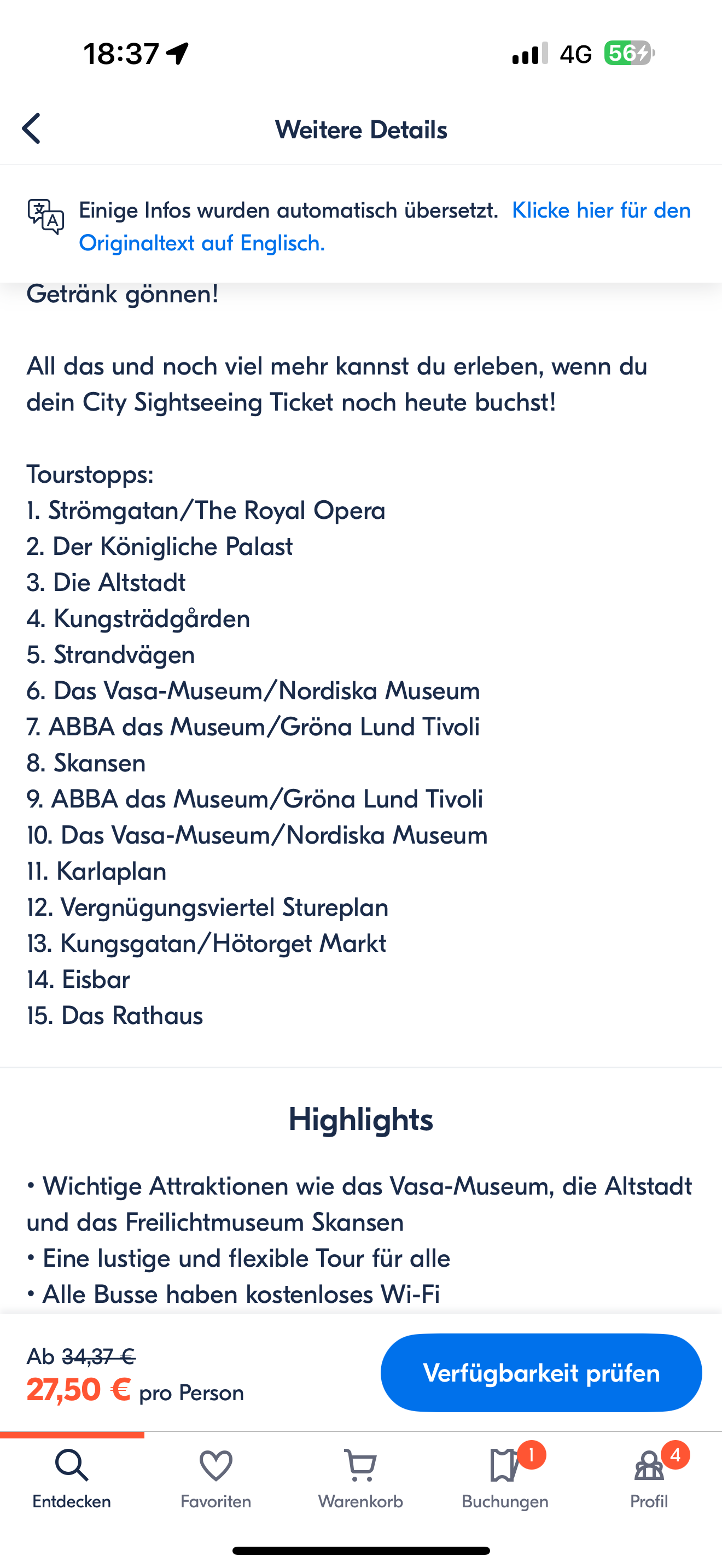Switch to the Entdecken tab

(72, 1478)
